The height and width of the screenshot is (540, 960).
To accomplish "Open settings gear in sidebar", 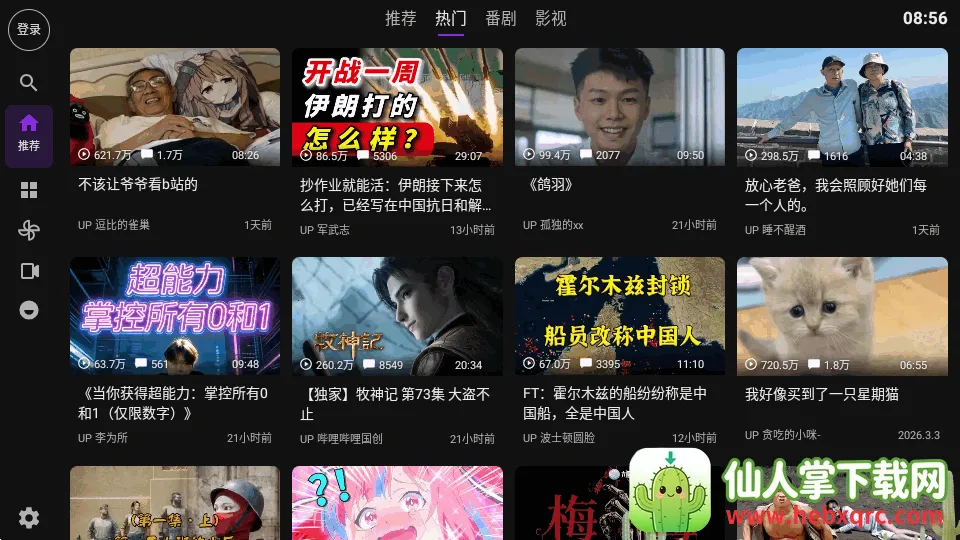I will point(29,517).
